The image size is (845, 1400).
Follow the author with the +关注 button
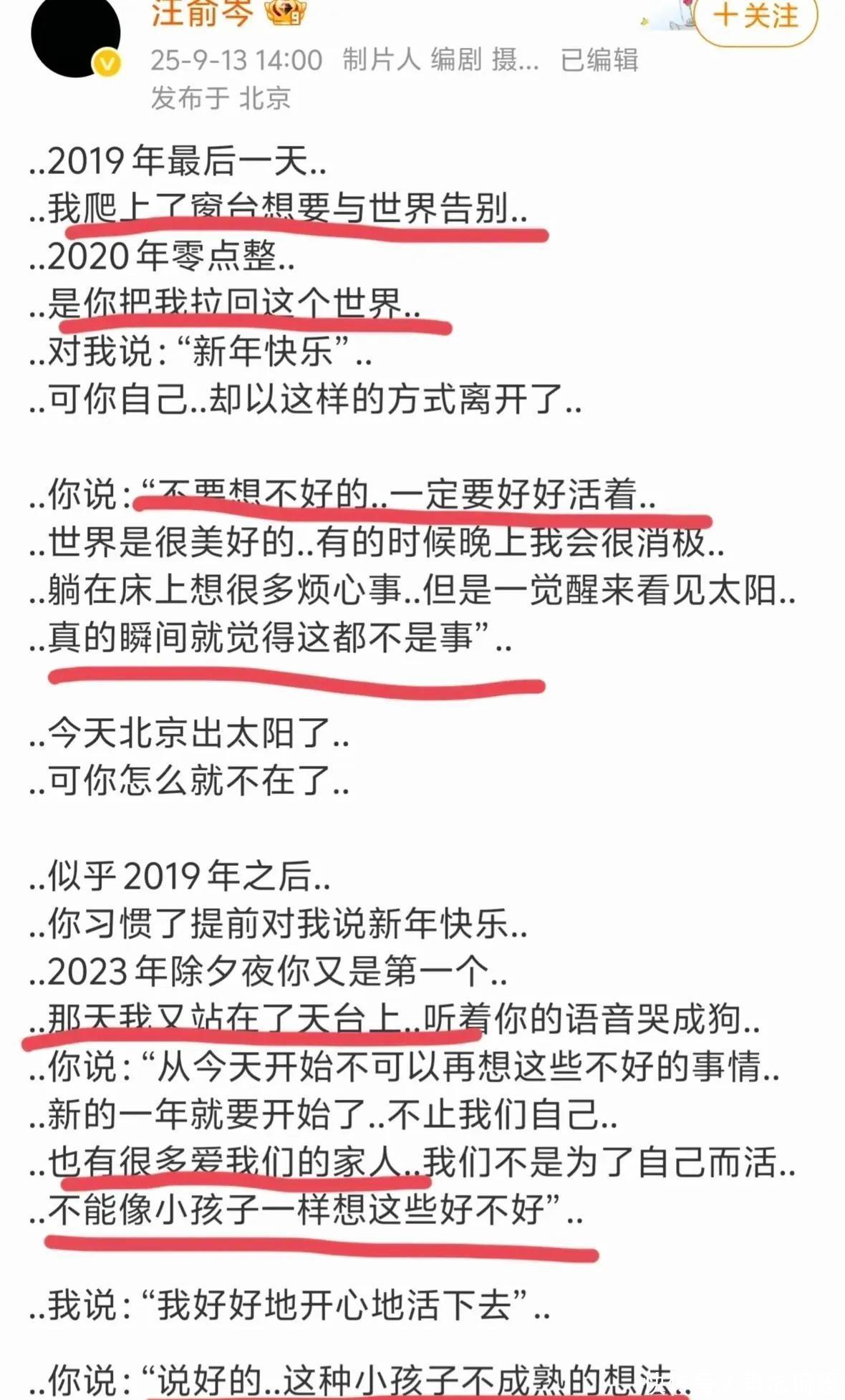tap(755, 17)
